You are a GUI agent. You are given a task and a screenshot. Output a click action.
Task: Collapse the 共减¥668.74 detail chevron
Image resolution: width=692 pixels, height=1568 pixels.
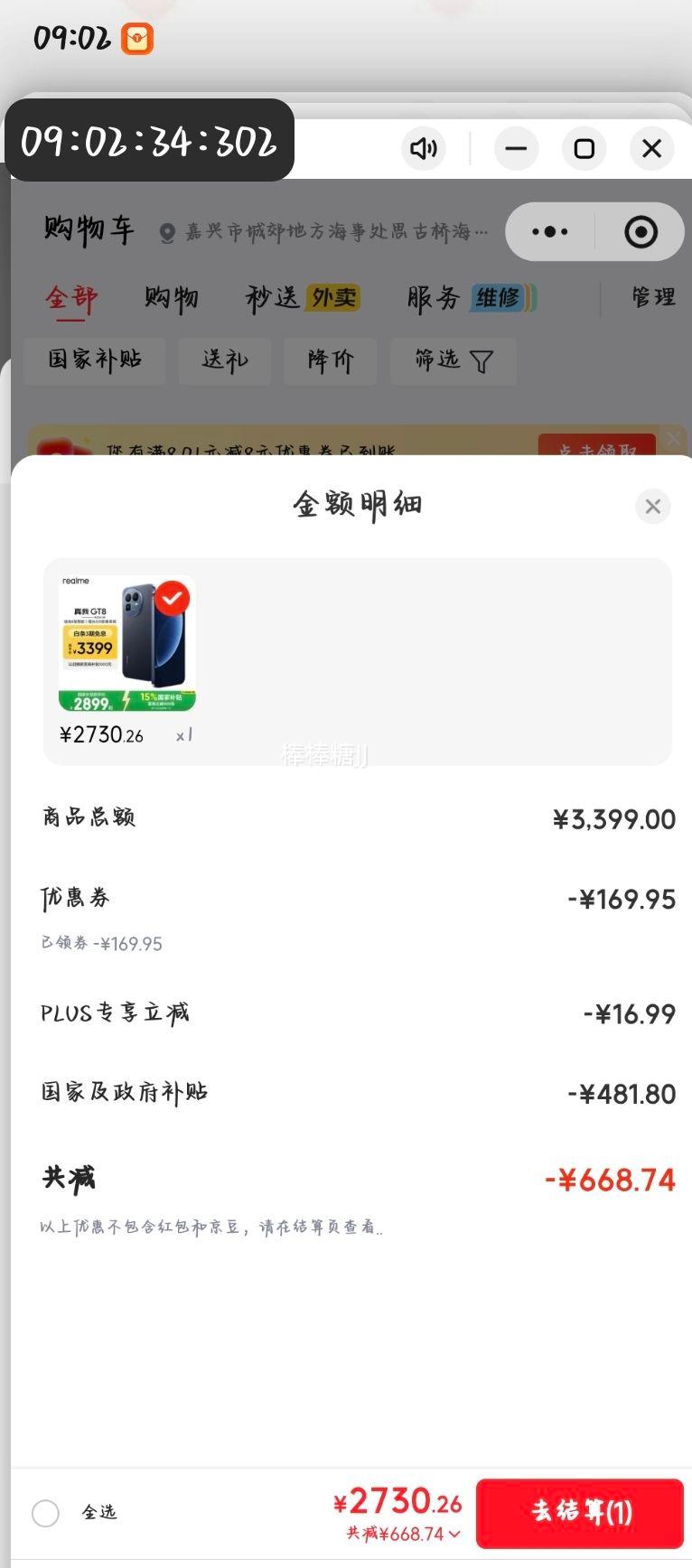pos(454,1534)
